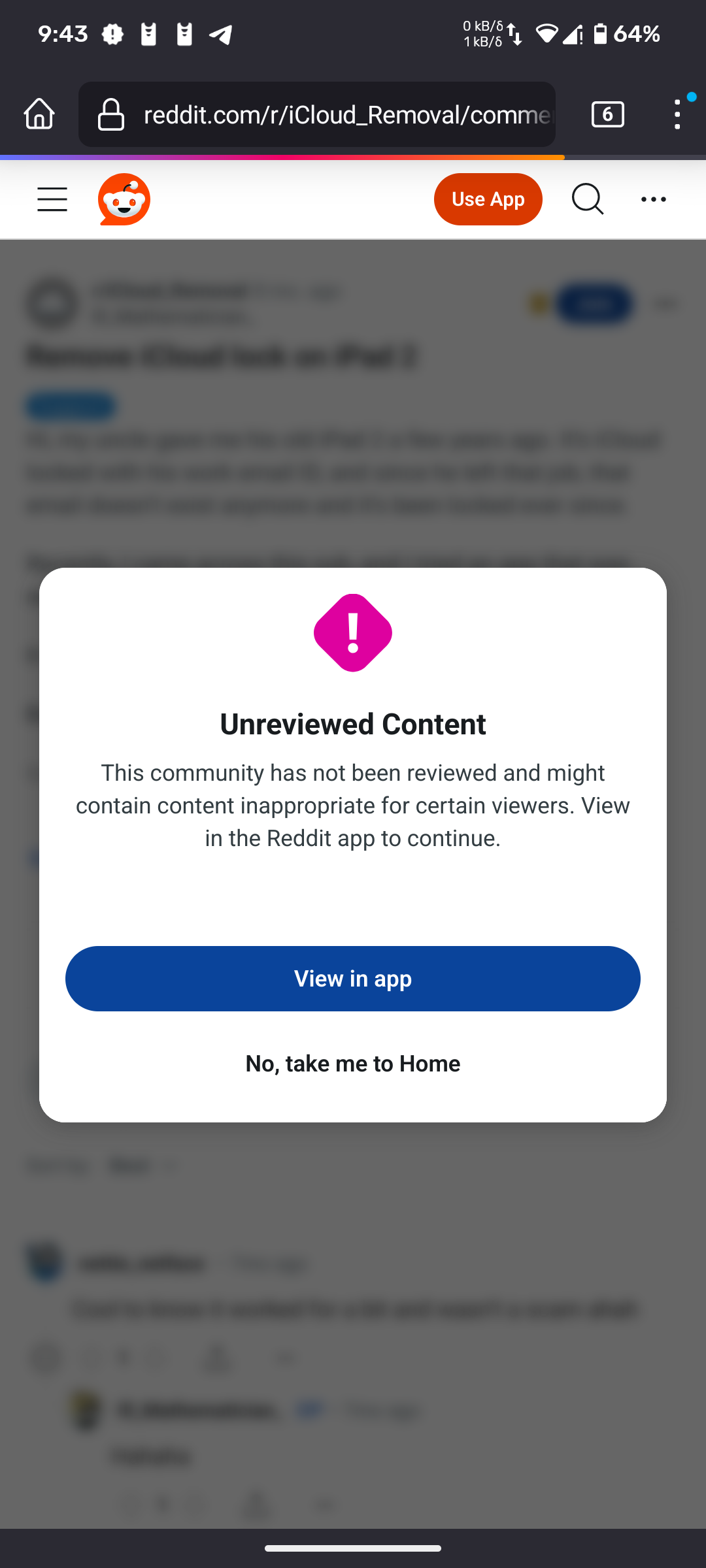Open the browser home page
This screenshot has height=1568, width=706.
(x=39, y=114)
